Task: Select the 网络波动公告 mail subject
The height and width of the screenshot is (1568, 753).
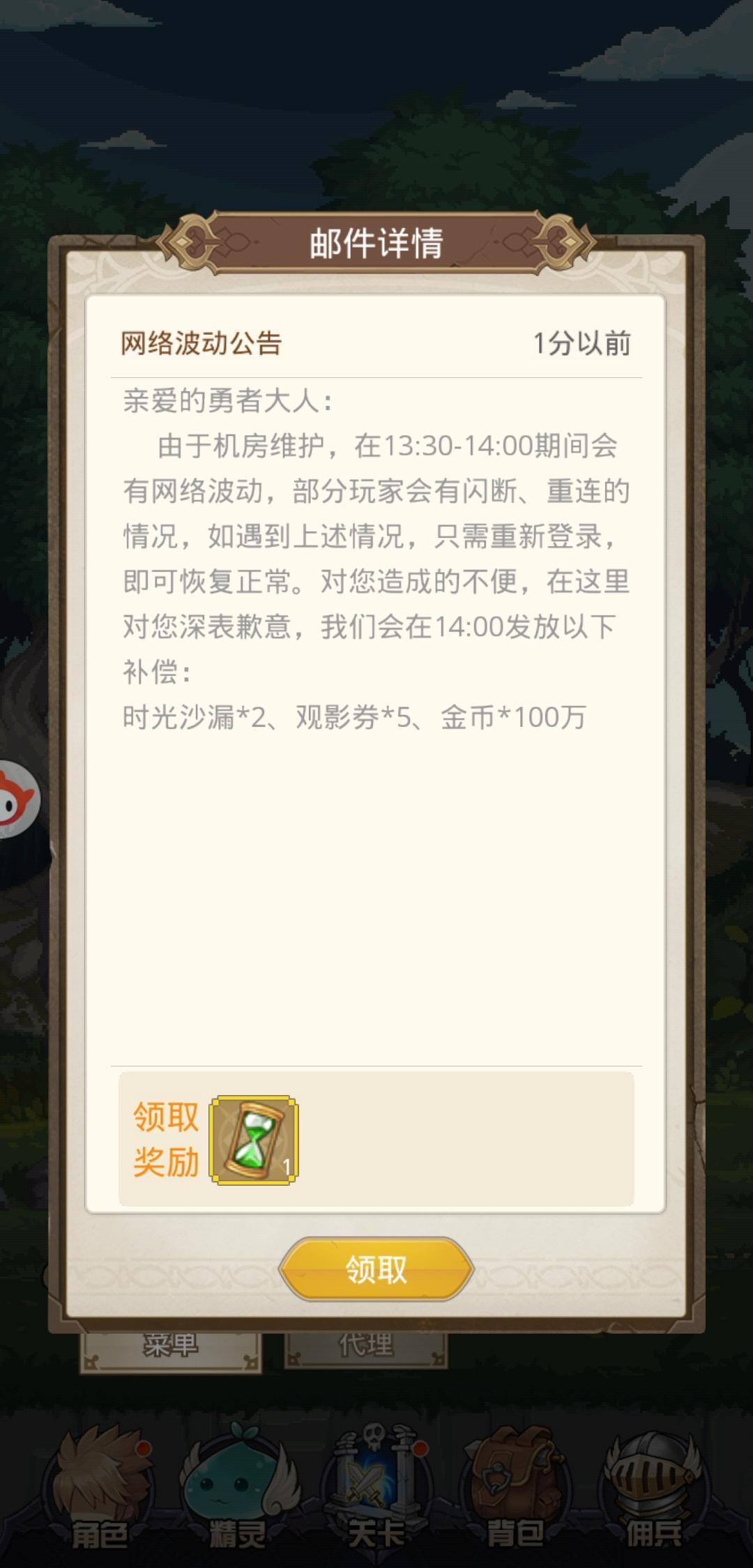Action: tap(202, 342)
